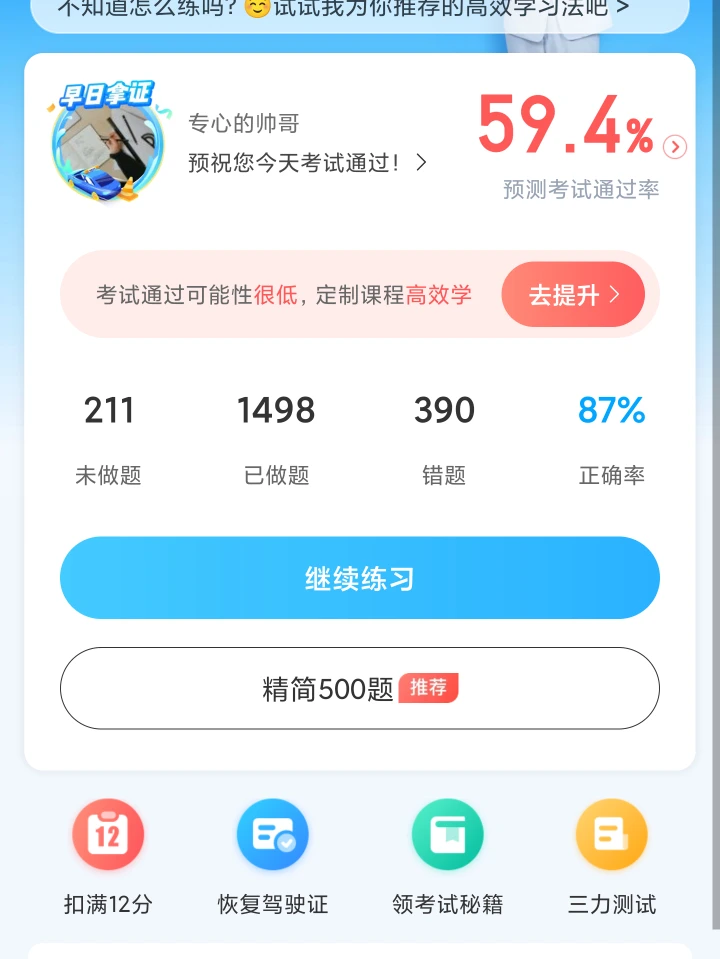The width and height of the screenshot is (720, 959).
Task: Open the 390 错题 list
Action: click(444, 438)
